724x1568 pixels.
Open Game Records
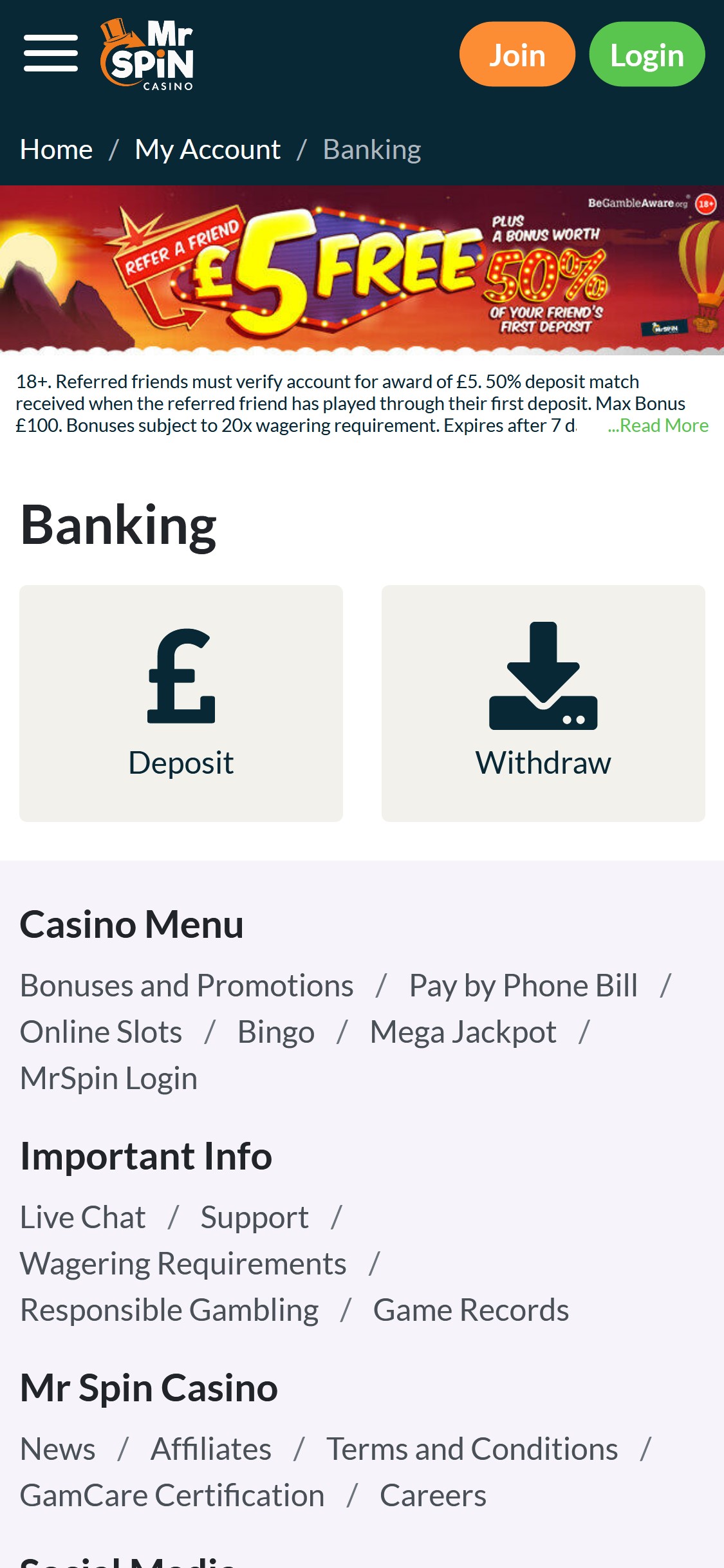point(471,1310)
